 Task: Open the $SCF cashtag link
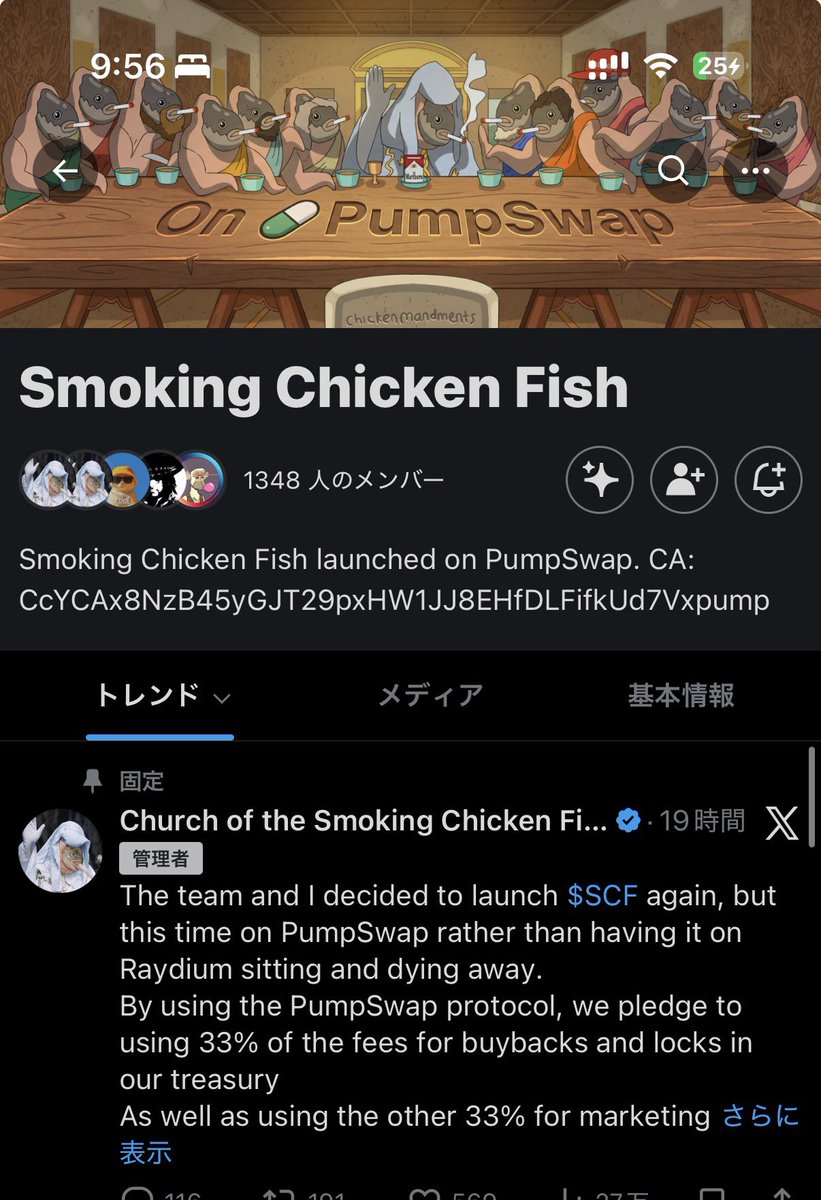601,895
